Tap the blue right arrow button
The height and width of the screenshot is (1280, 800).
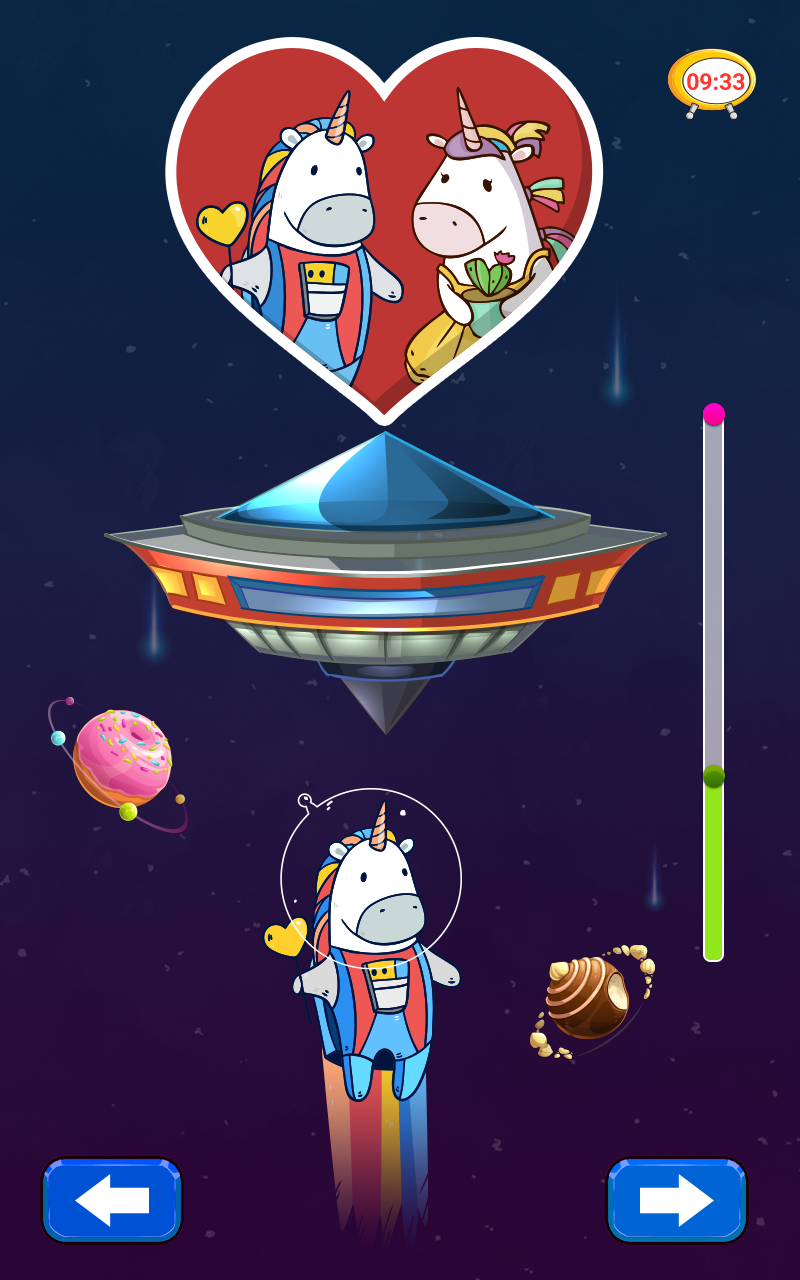tap(677, 1200)
